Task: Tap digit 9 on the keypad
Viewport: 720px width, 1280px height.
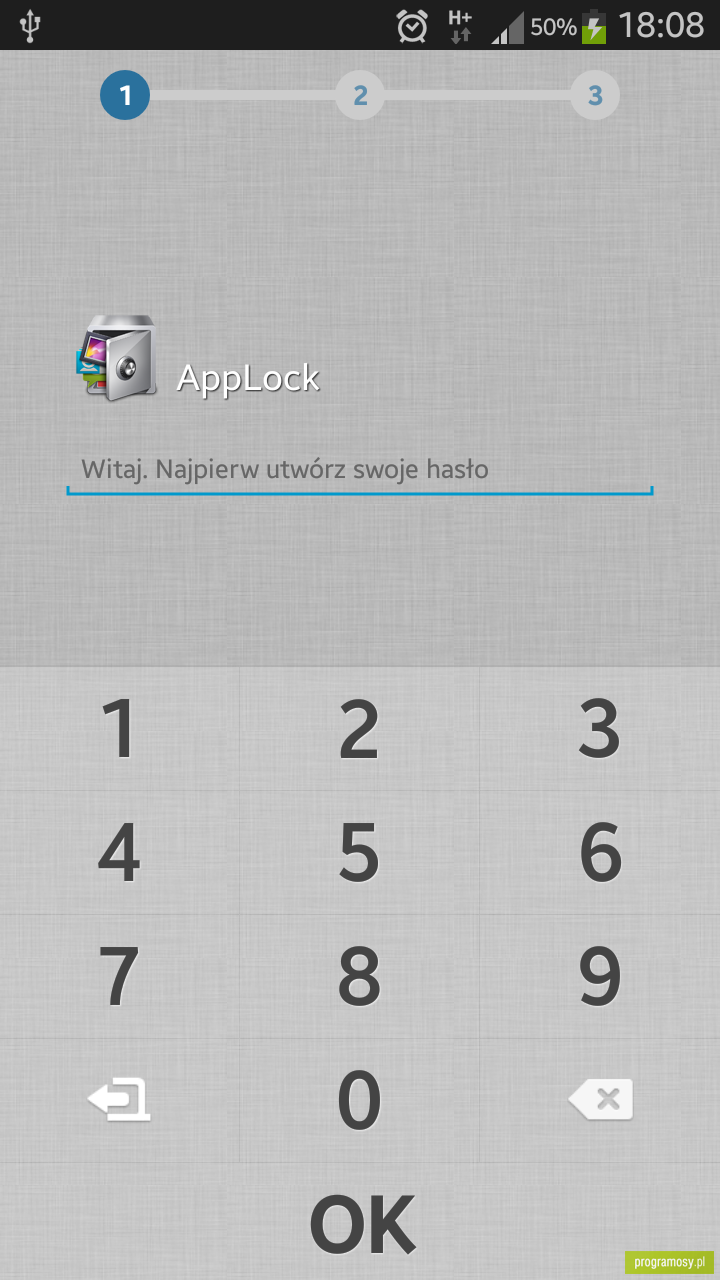Action: tap(600, 977)
